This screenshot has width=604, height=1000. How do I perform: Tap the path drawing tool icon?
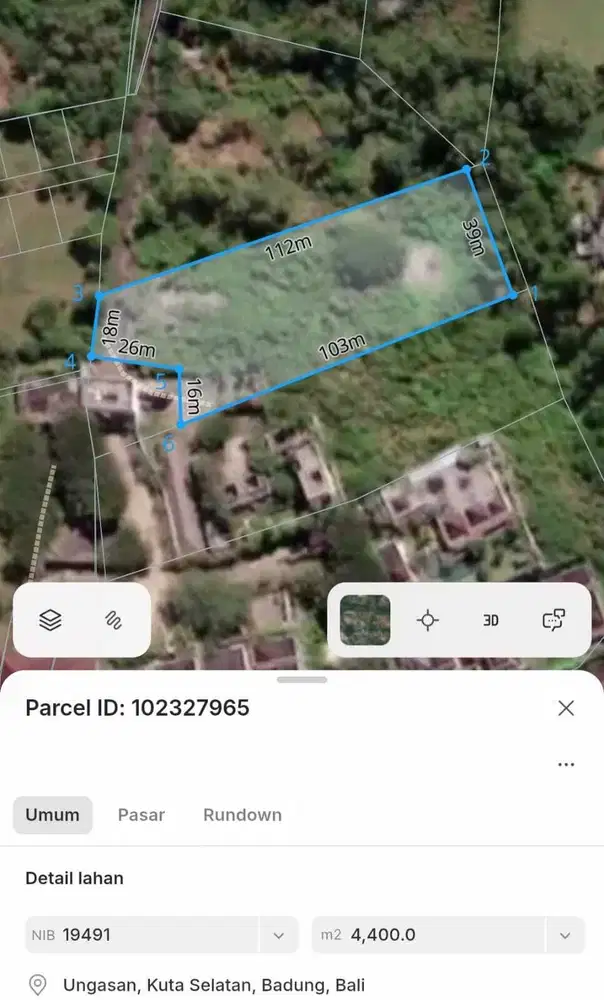tap(113, 620)
